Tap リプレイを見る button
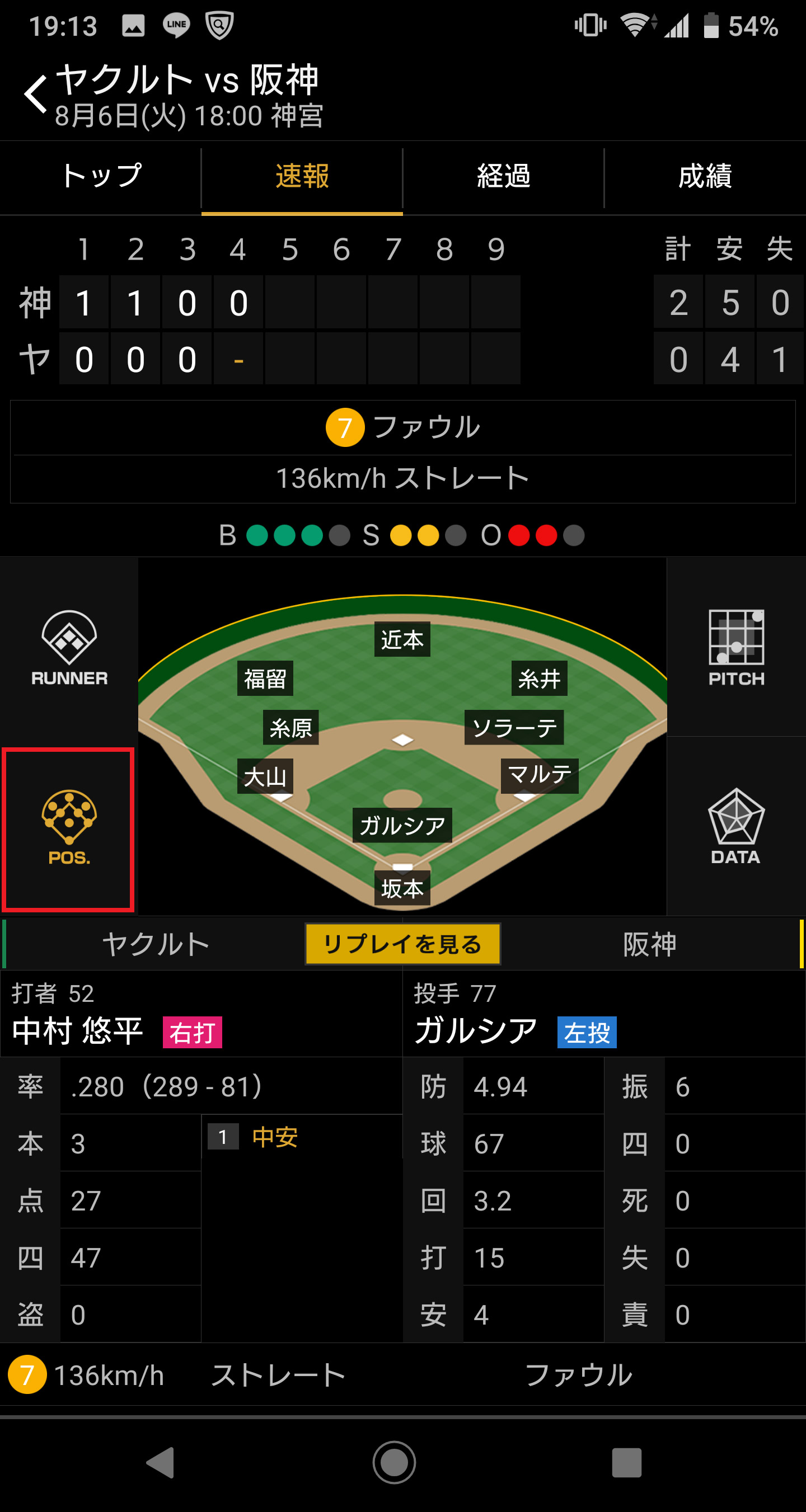 pyautogui.click(x=402, y=944)
